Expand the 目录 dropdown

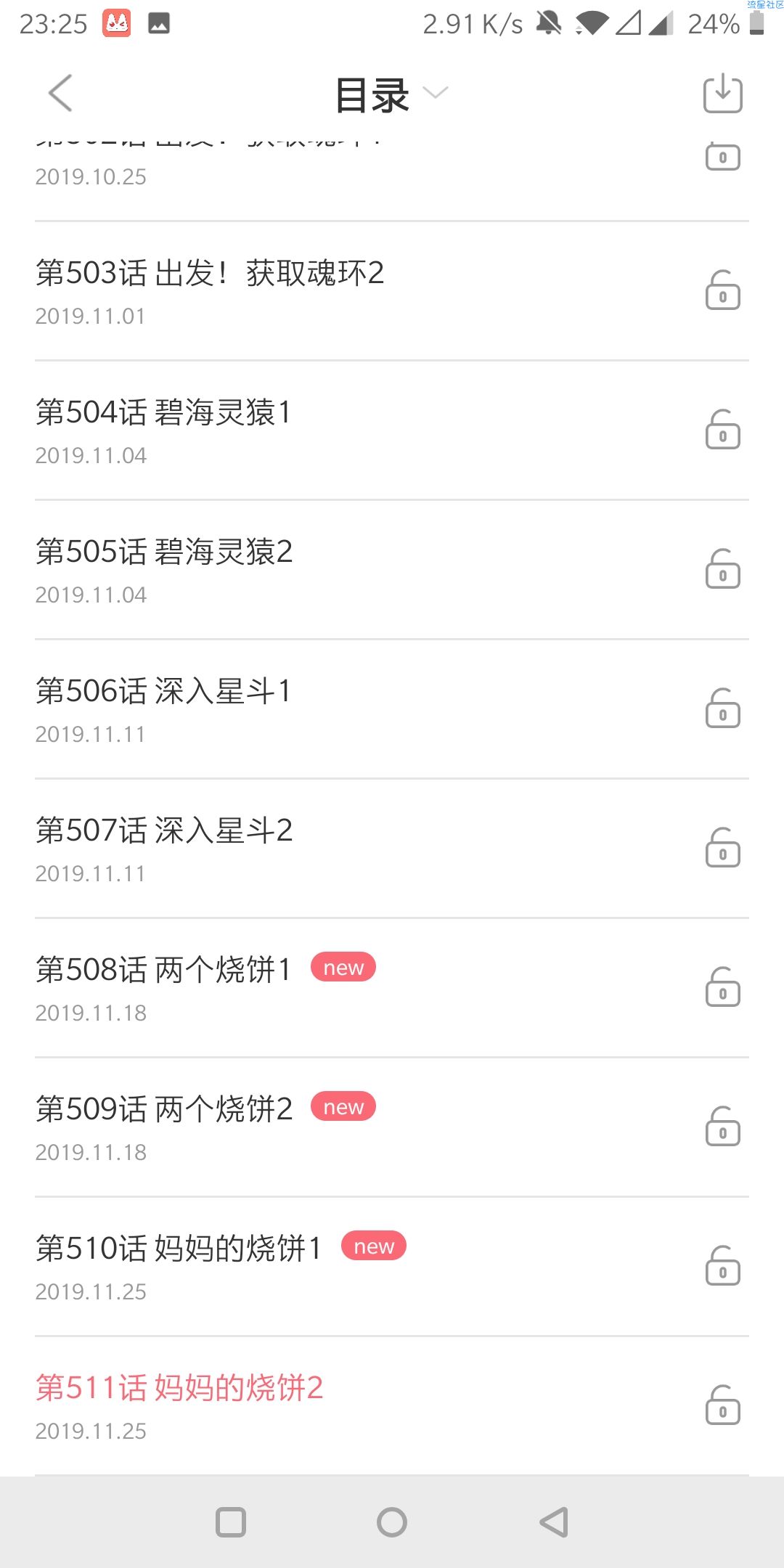[391, 94]
